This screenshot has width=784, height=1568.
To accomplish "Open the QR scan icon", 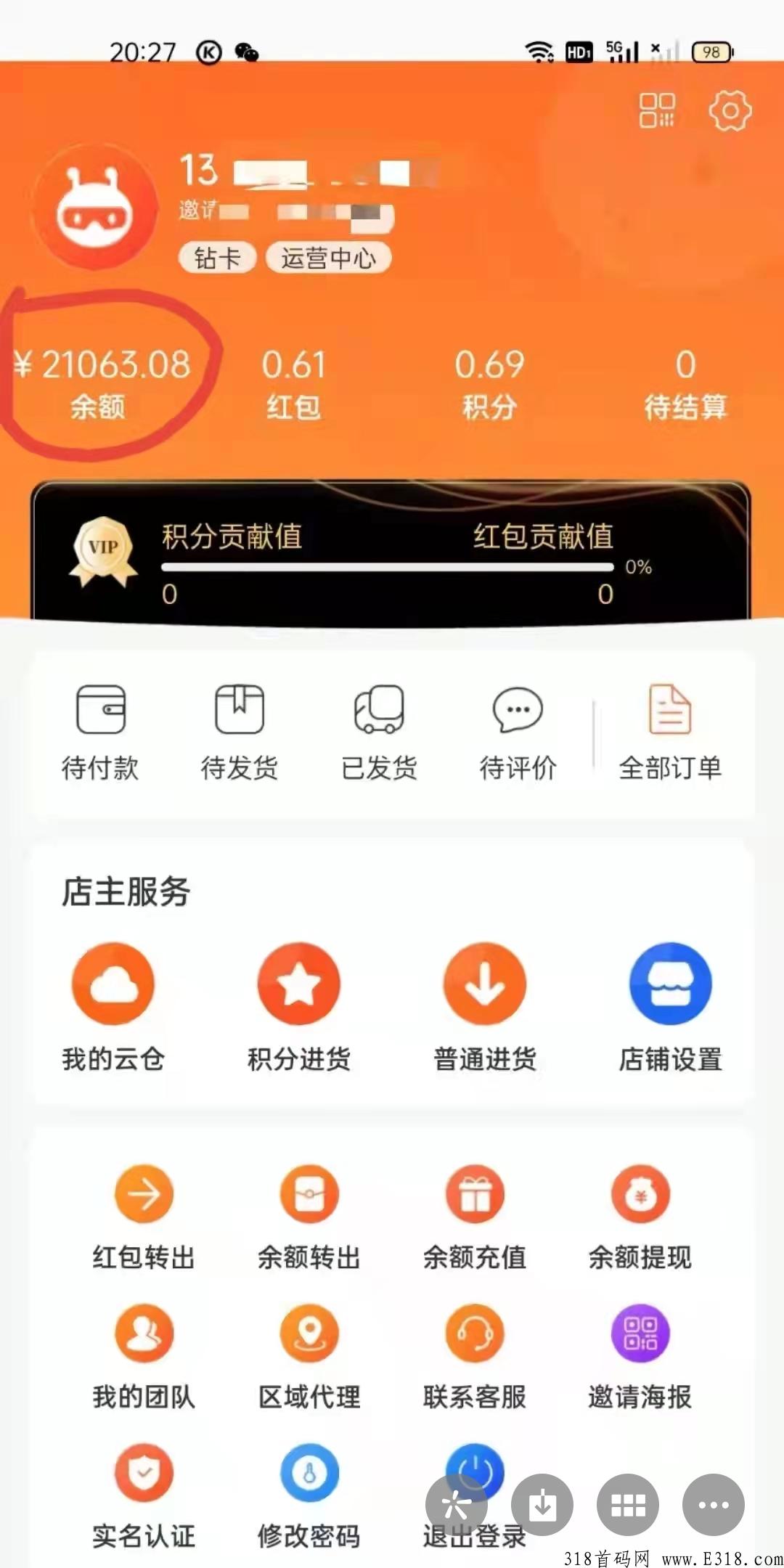I will coord(657,110).
